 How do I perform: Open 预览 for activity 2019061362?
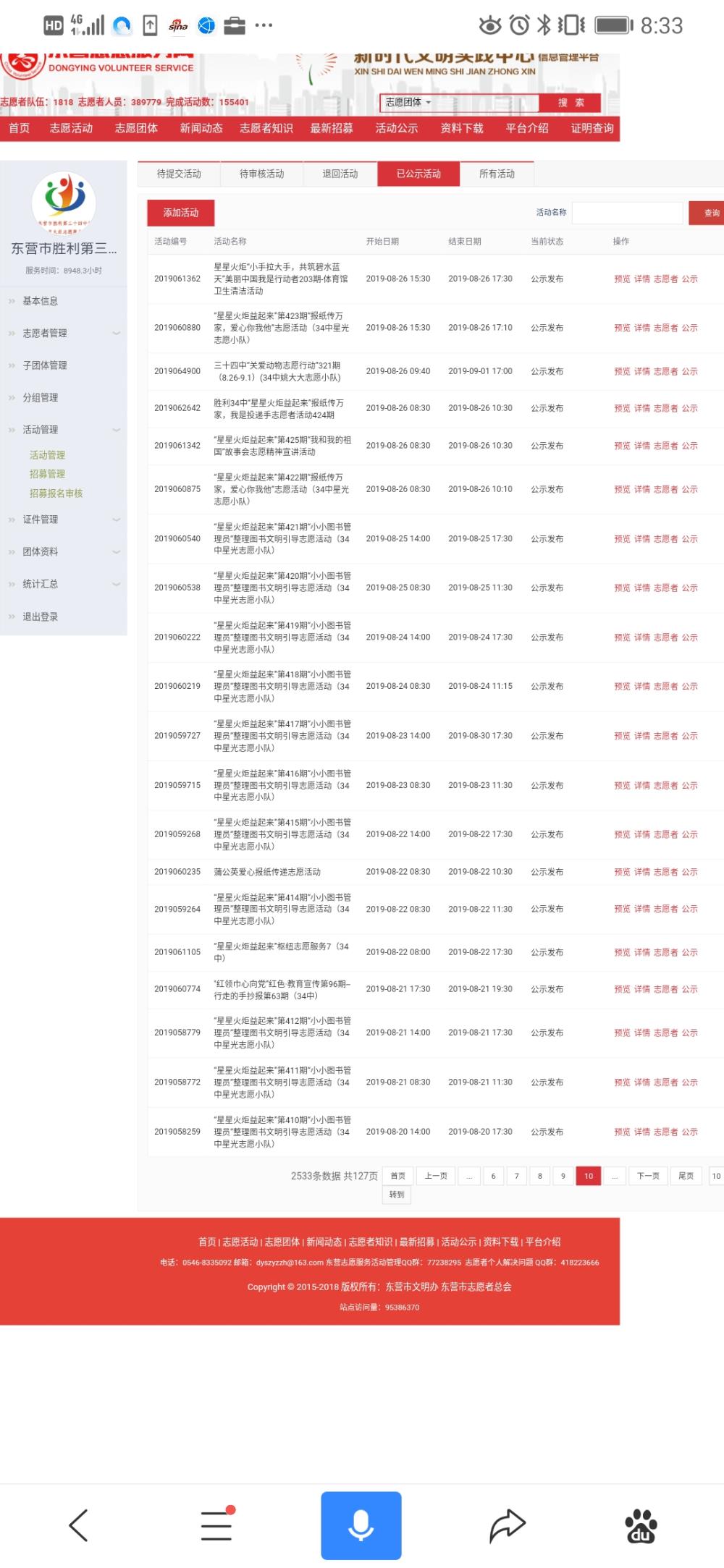coord(622,279)
